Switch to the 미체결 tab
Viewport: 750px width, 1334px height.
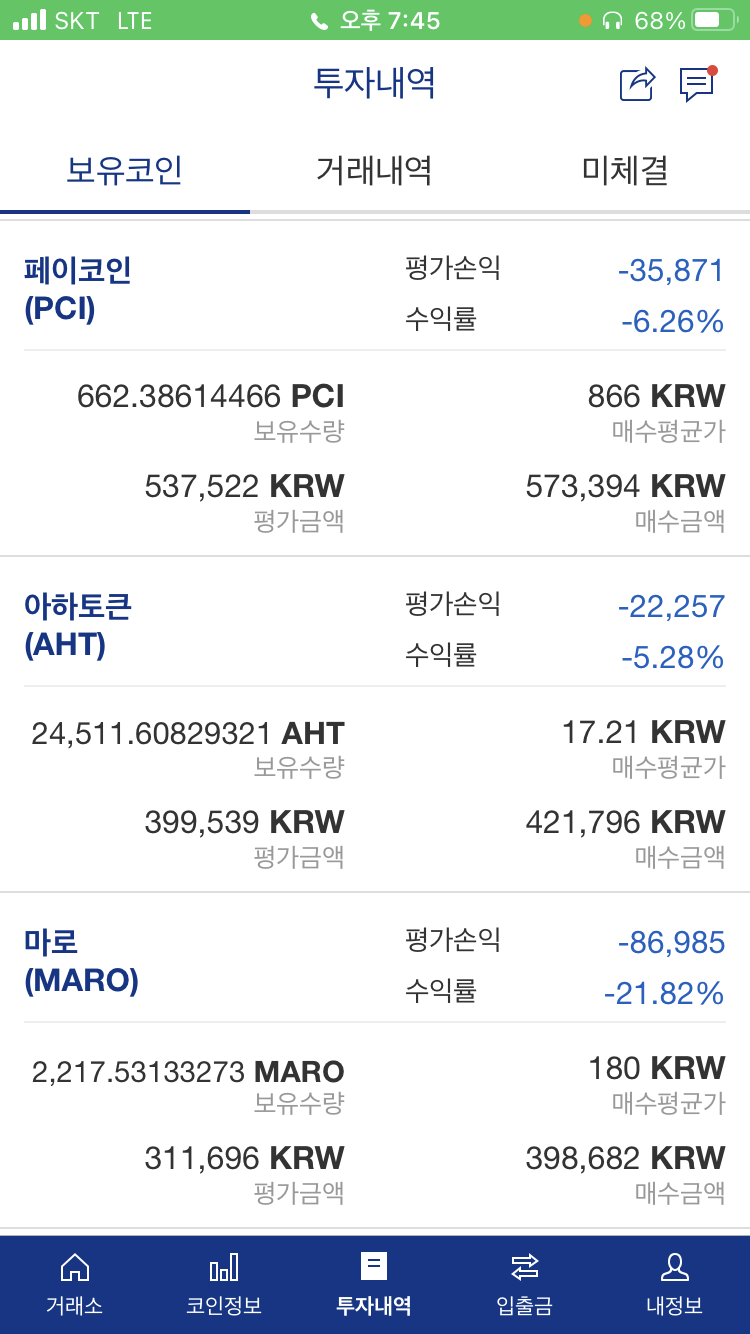point(625,171)
